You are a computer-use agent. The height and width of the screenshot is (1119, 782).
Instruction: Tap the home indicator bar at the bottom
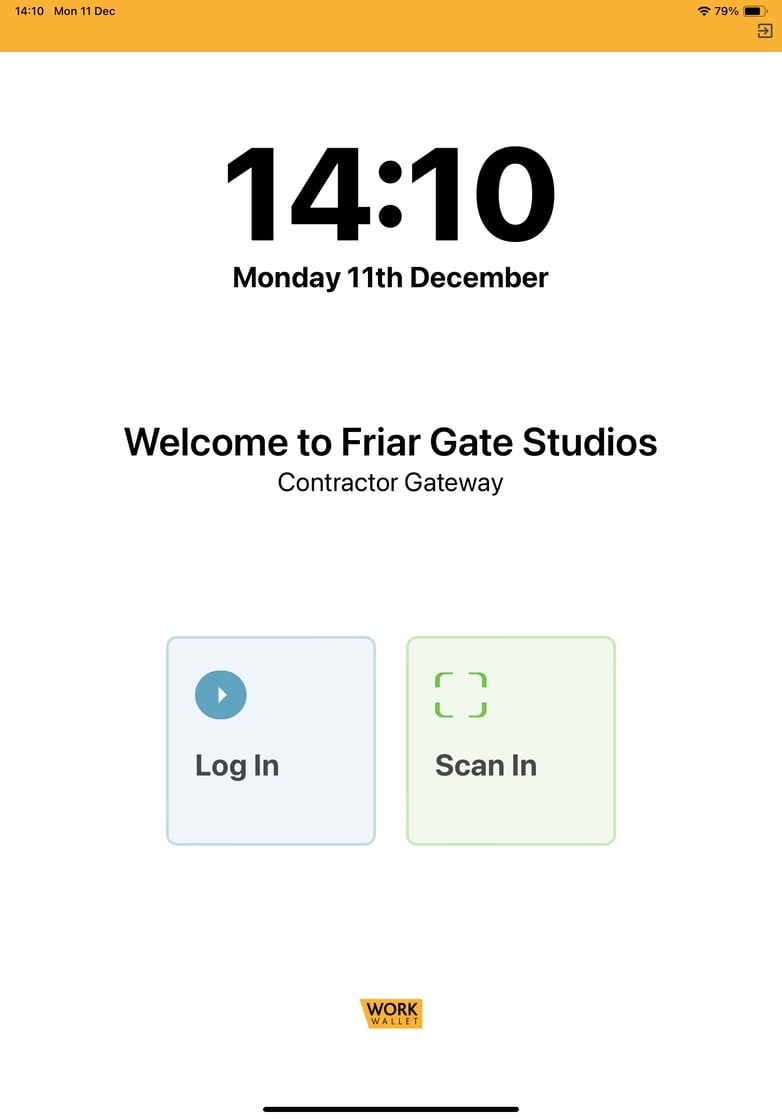(x=390, y=1109)
